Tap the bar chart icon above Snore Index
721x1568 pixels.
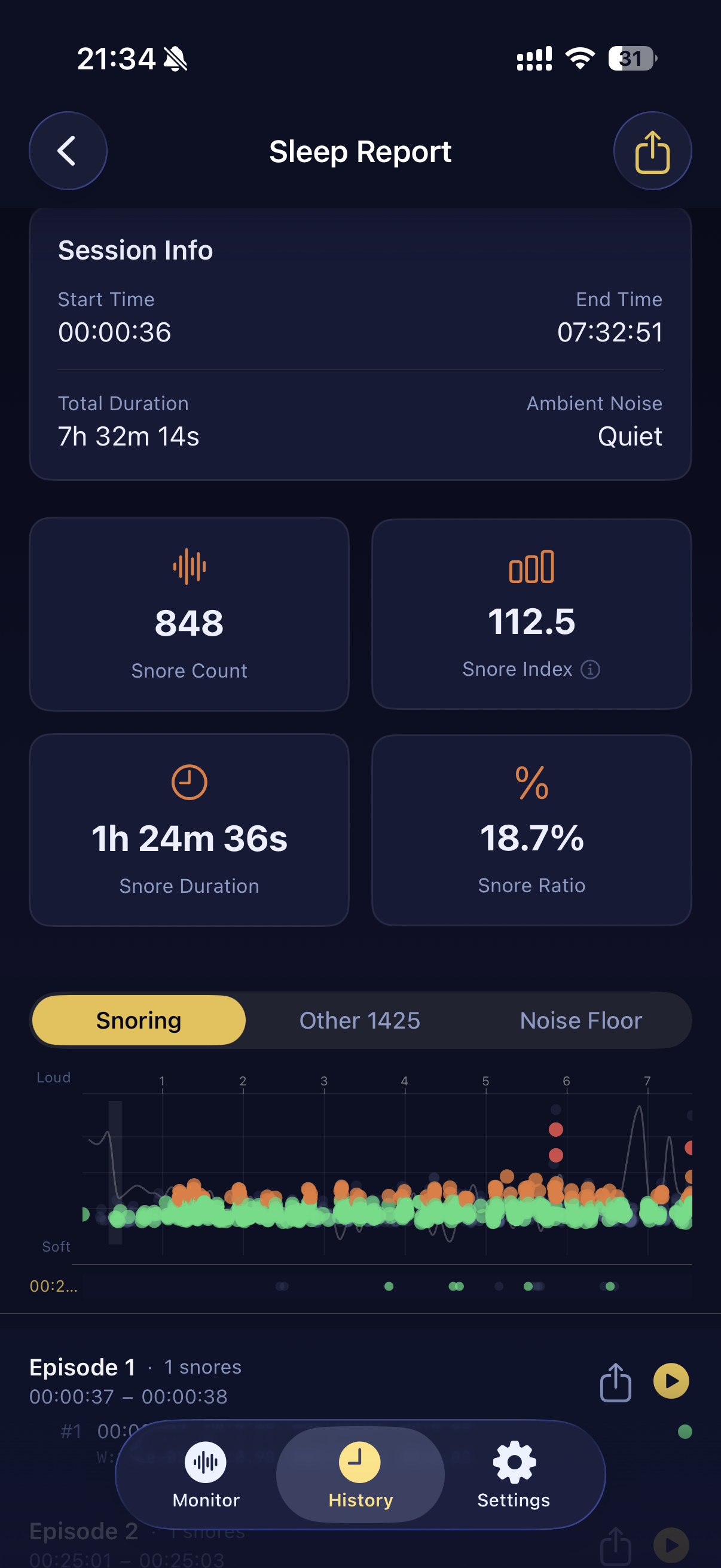click(530, 568)
